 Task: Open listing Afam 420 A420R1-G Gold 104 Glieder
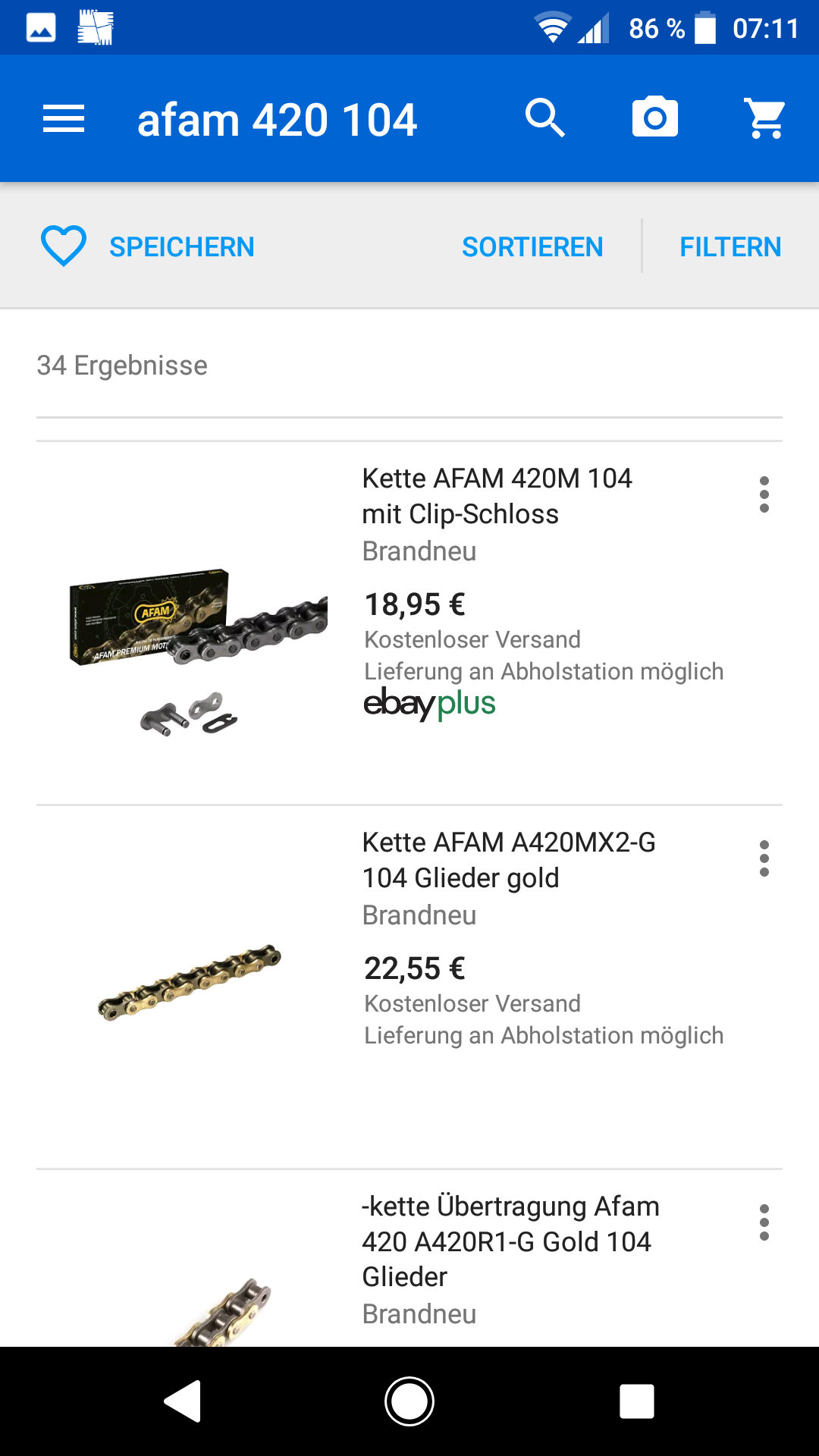click(x=510, y=1241)
